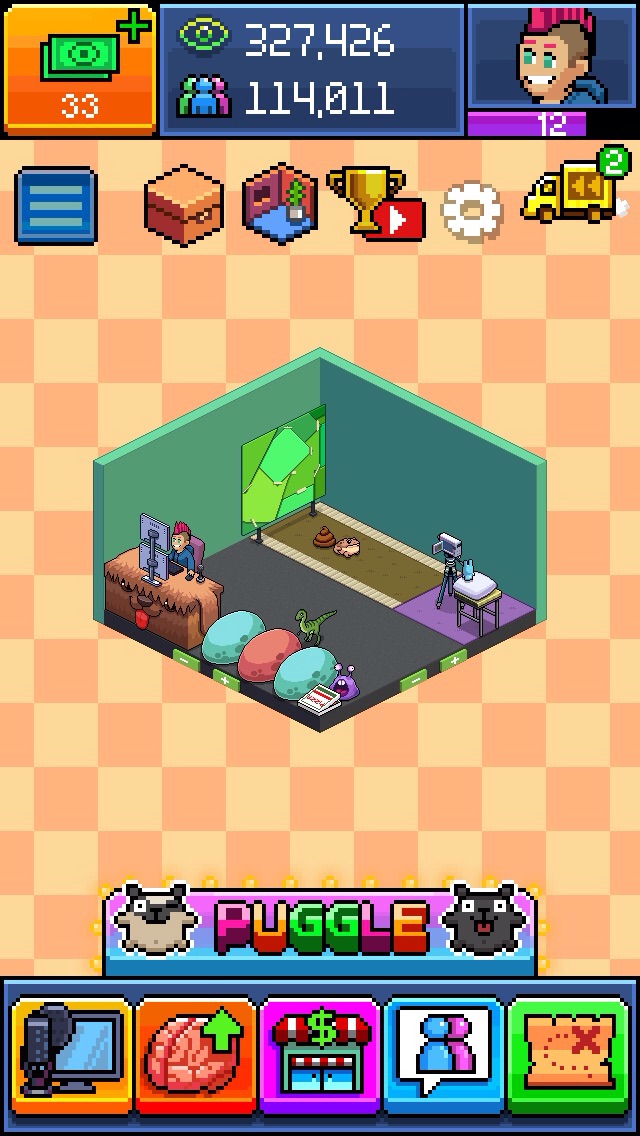Open the shop store tab
640x1136 pixels.
point(320,1058)
